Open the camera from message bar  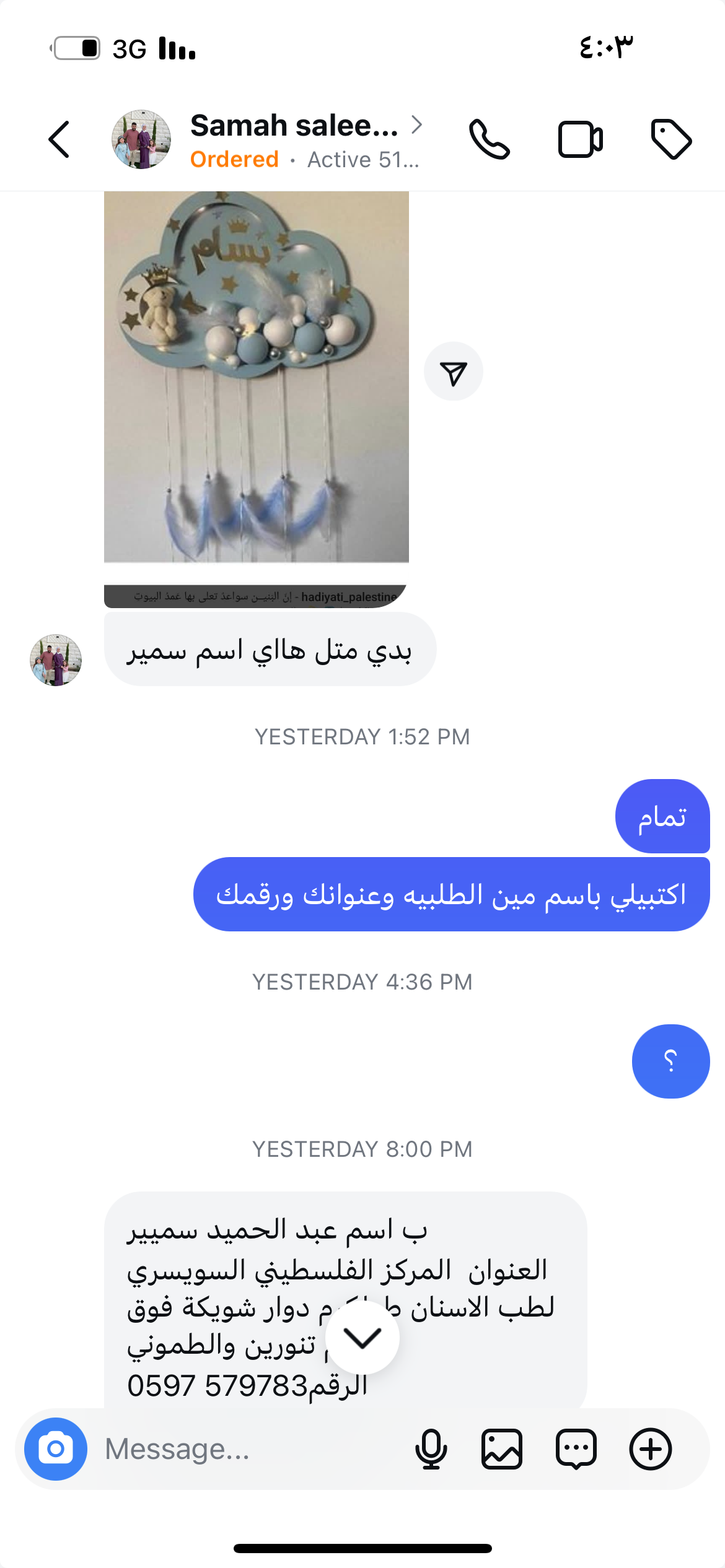coord(56,1449)
